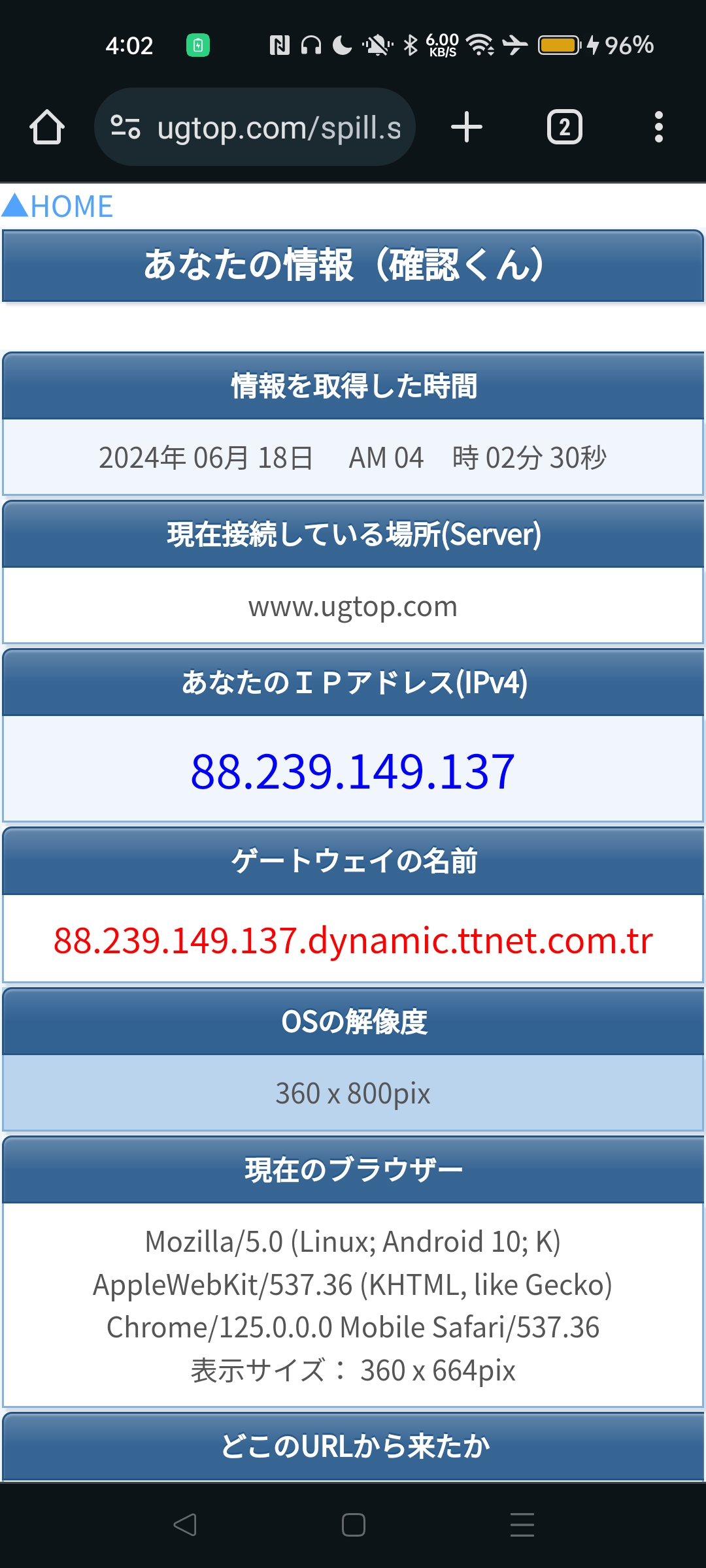Viewport: 706px width, 1568px height.
Task: Open the browser overflow menu
Action: coord(658,127)
